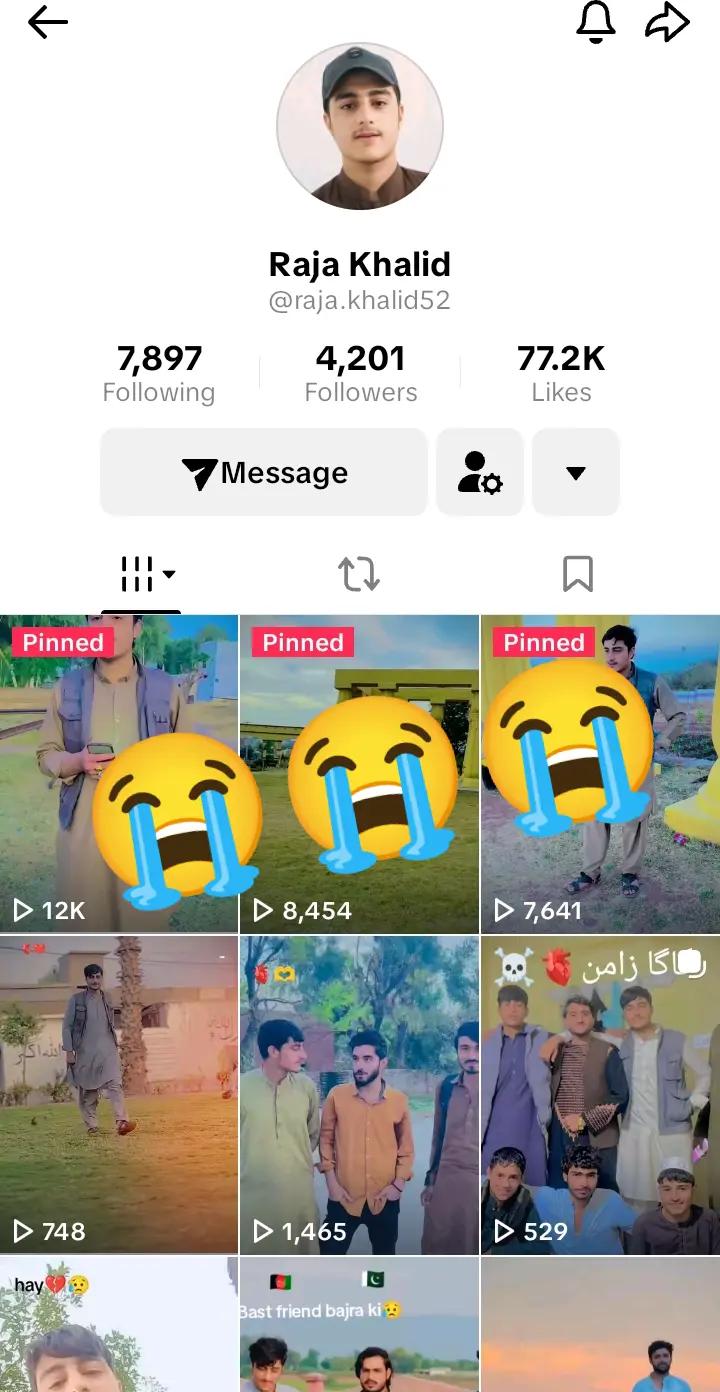Open the friend settings person icon
The image size is (720, 1392).
[480, 472]
